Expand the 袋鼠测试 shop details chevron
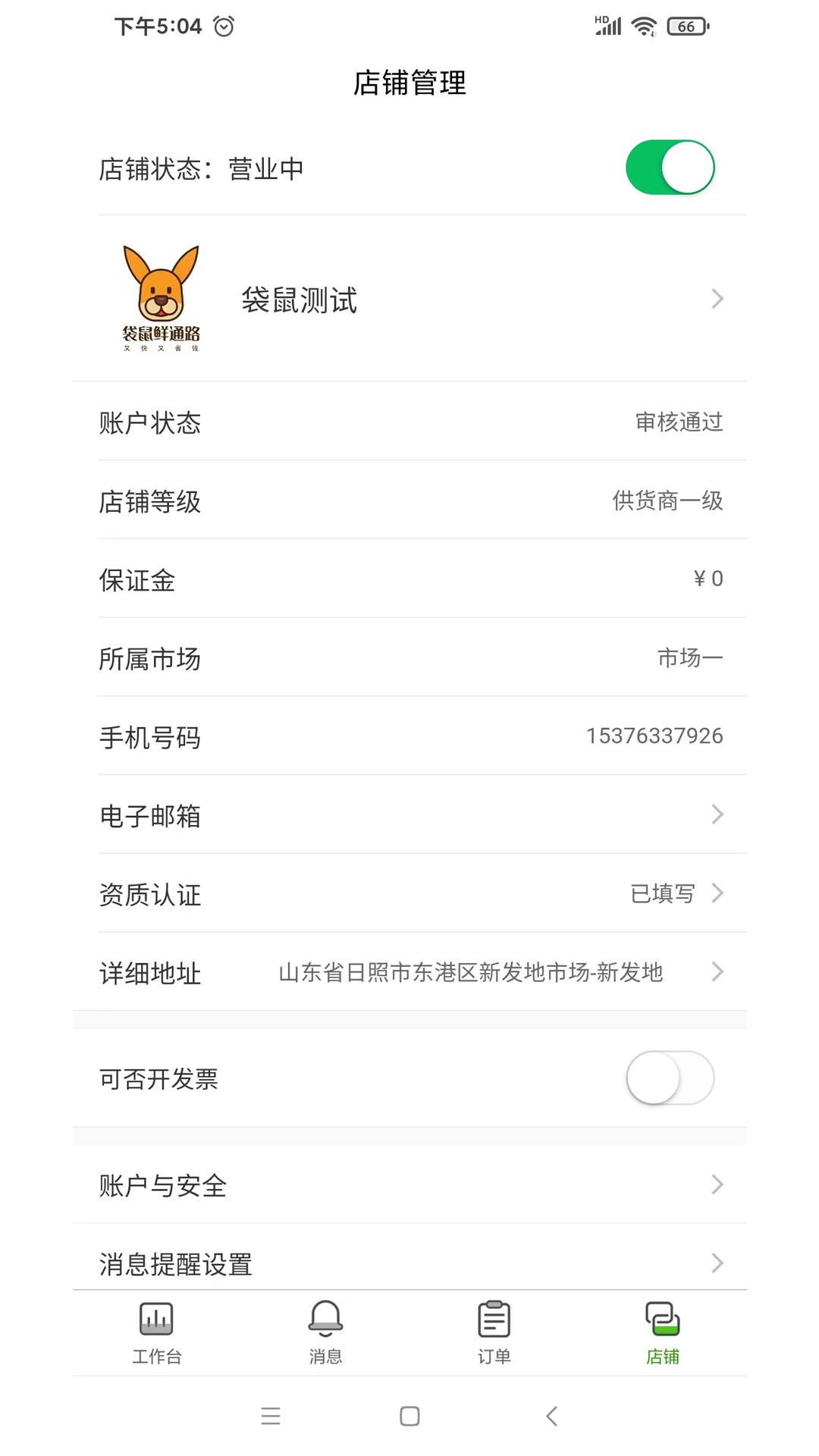819x1456 pixels. pos(717,299)
